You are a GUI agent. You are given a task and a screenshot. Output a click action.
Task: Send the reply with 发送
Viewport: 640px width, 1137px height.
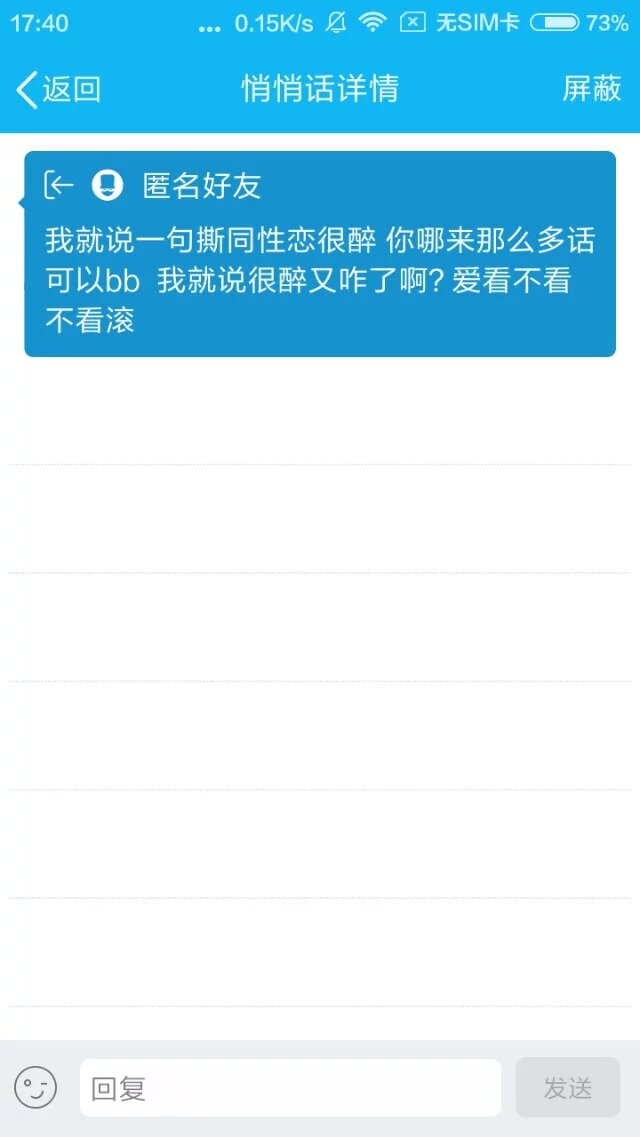pyautogui.click(x=567, y=1088)
